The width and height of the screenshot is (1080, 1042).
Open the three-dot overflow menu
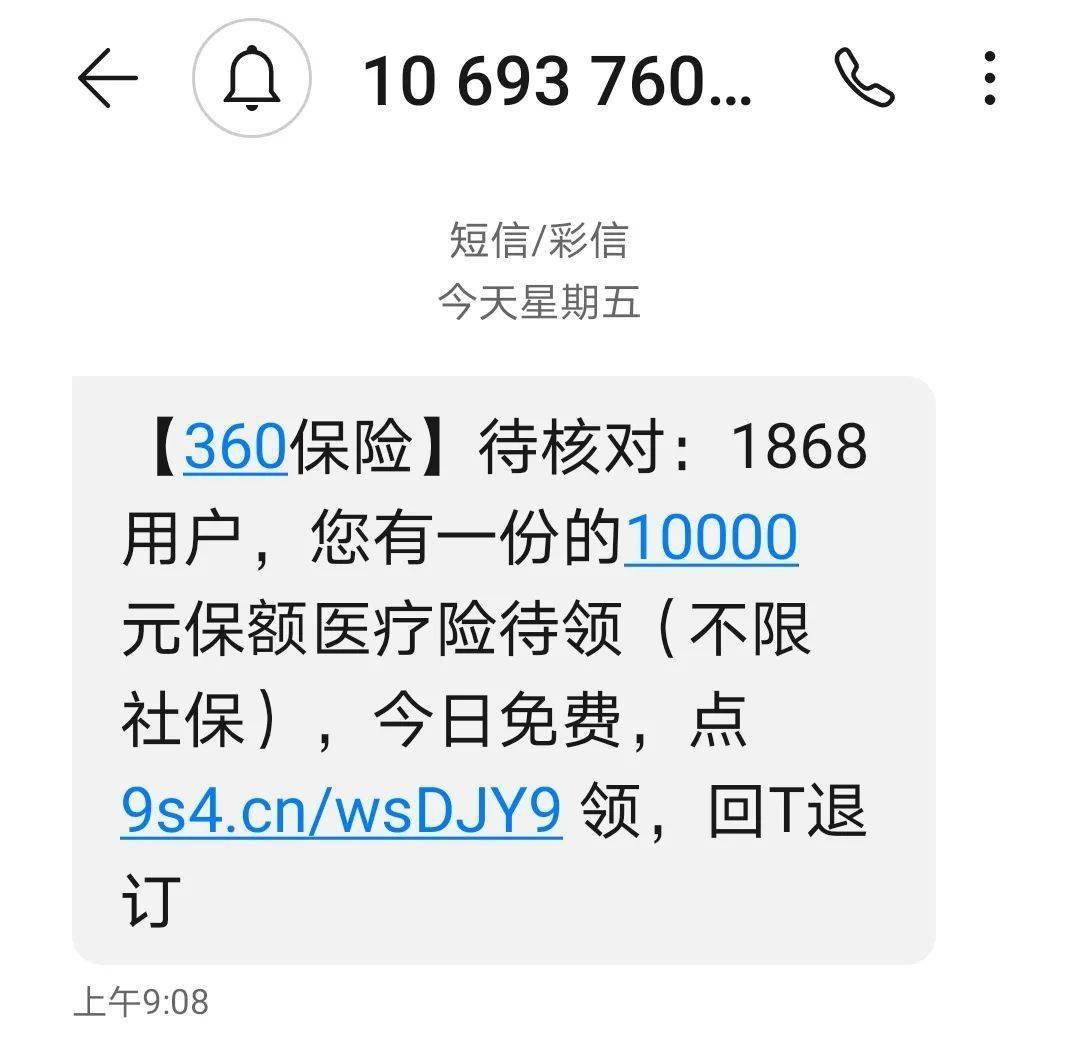click(989, 79)
